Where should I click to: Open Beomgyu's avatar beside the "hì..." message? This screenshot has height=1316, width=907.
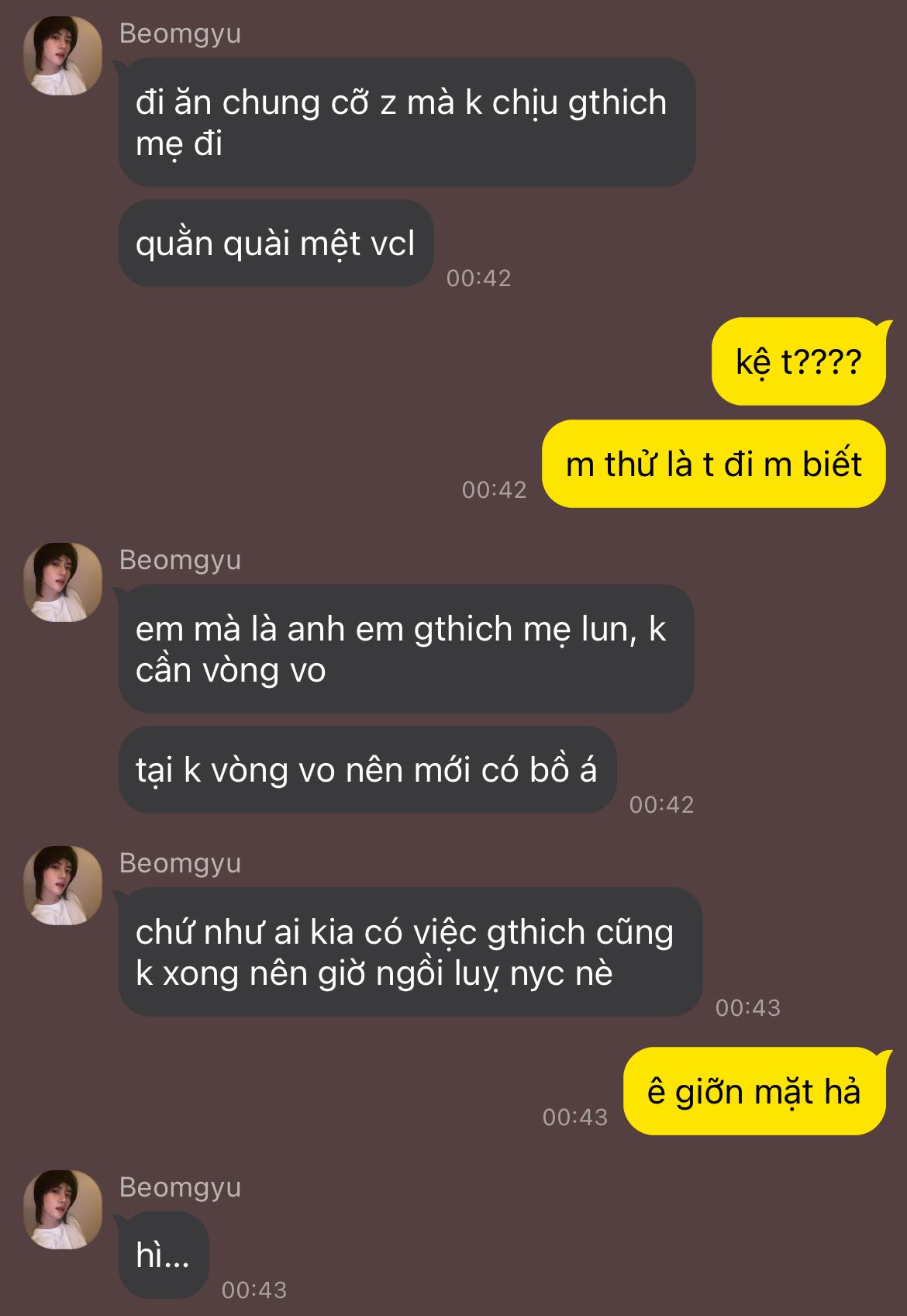click(63, 1210)
